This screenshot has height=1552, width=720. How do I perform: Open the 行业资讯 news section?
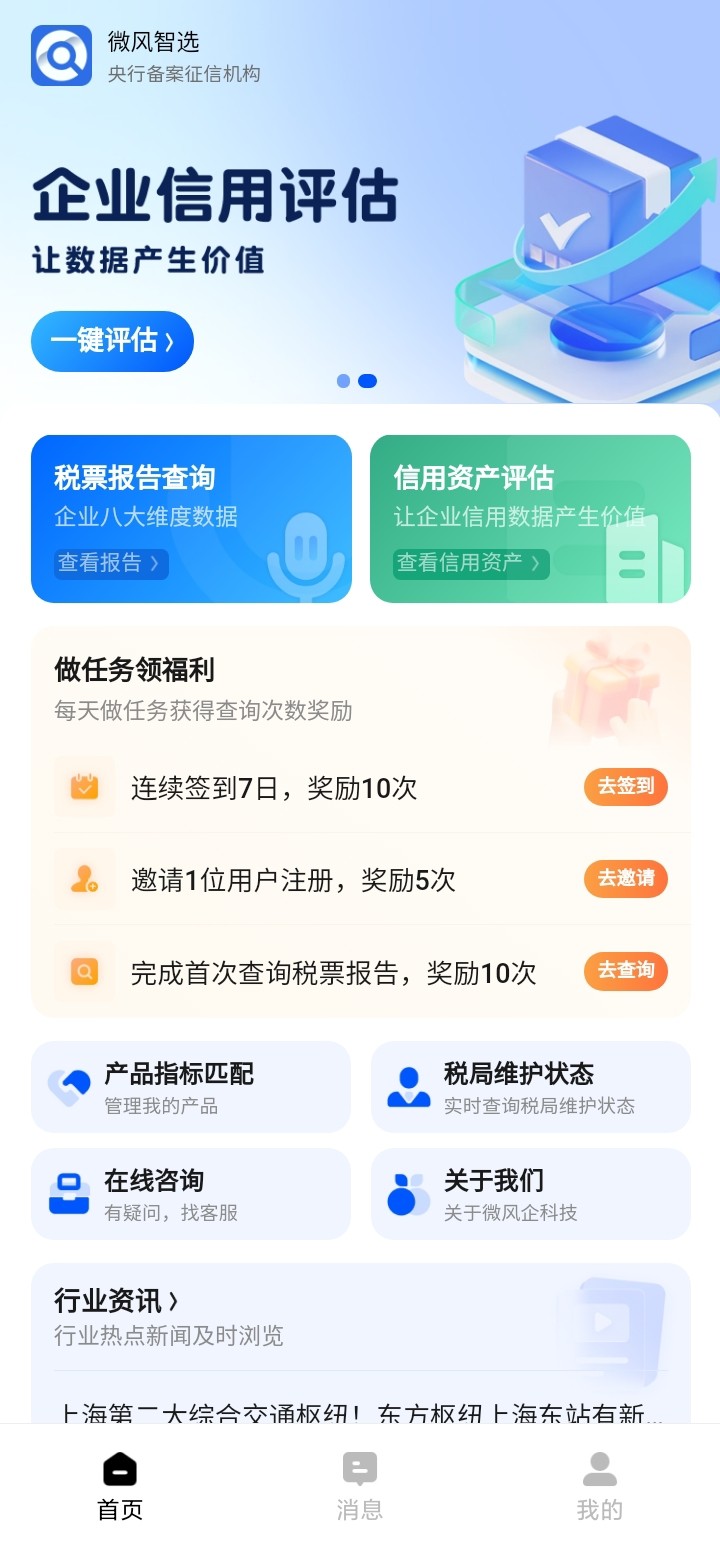pos(117,1301)
